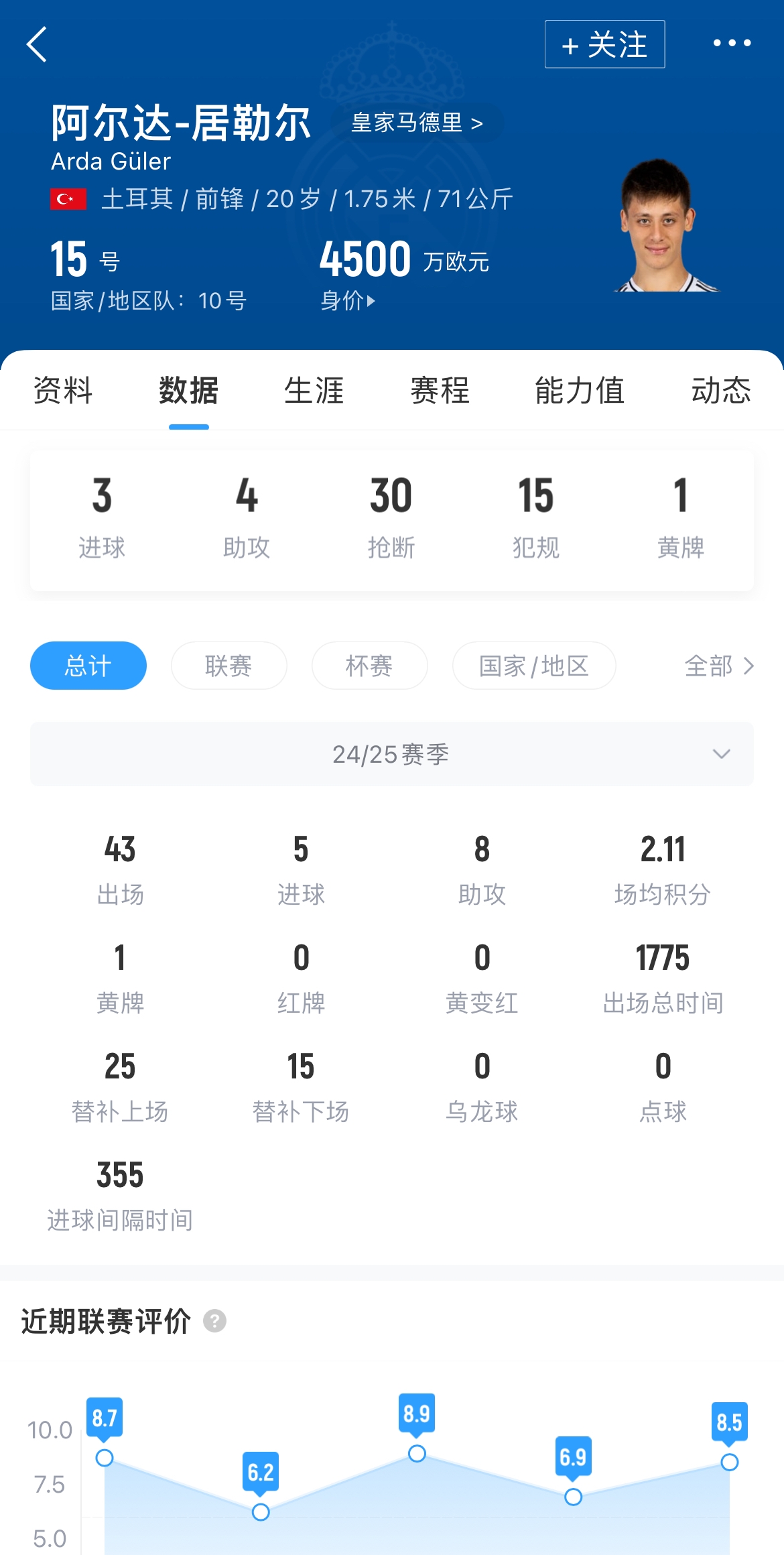
Task: Expand the 24/25赛季 season dropdown
Action: pos(392,754)
